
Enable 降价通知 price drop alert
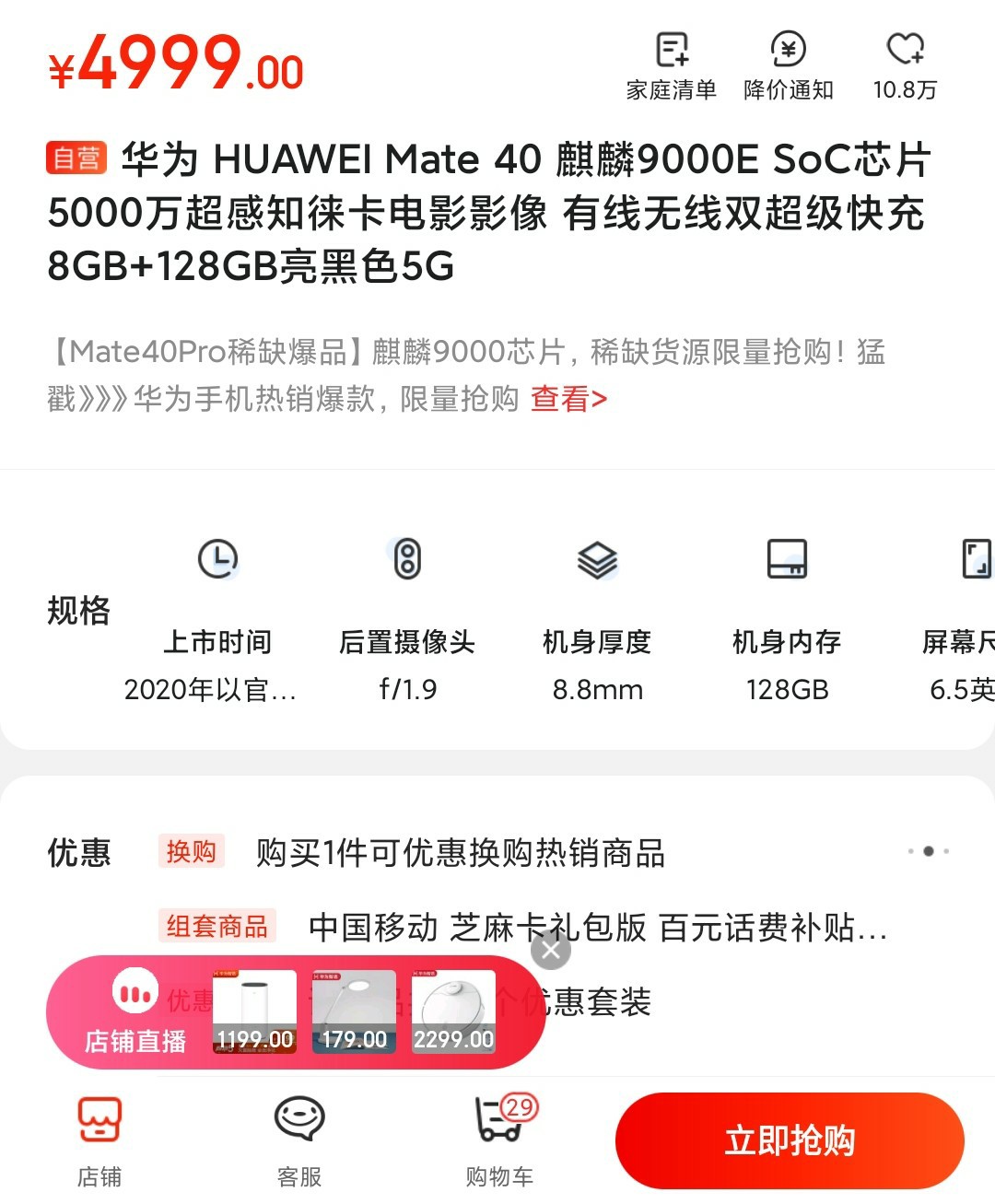click(789, 64)
